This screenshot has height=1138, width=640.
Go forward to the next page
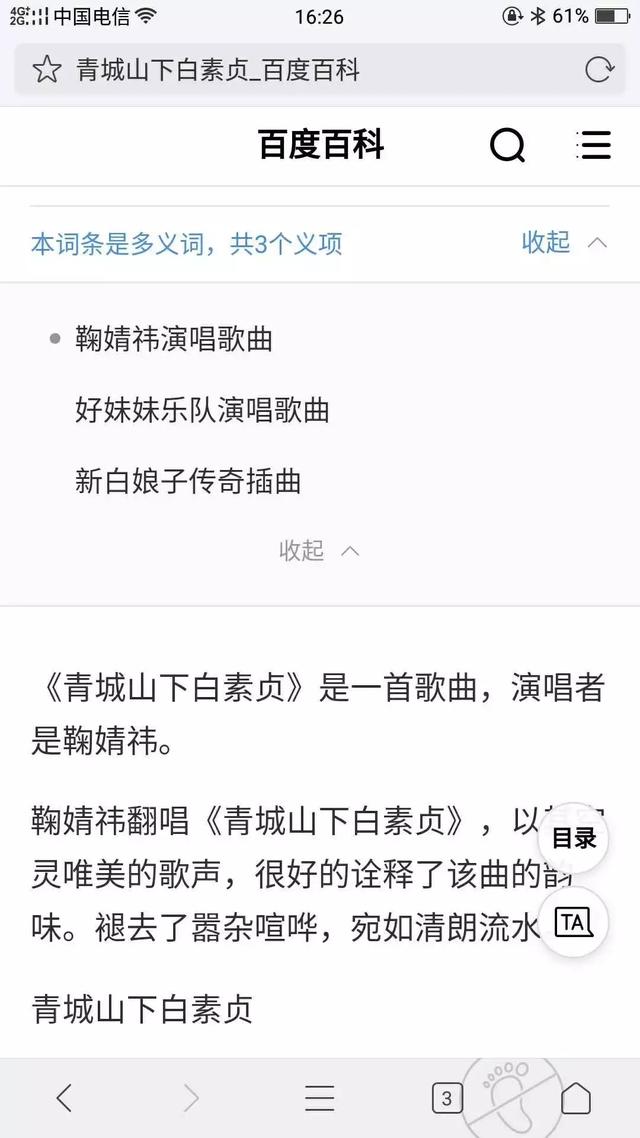[x=191, y=1098]
